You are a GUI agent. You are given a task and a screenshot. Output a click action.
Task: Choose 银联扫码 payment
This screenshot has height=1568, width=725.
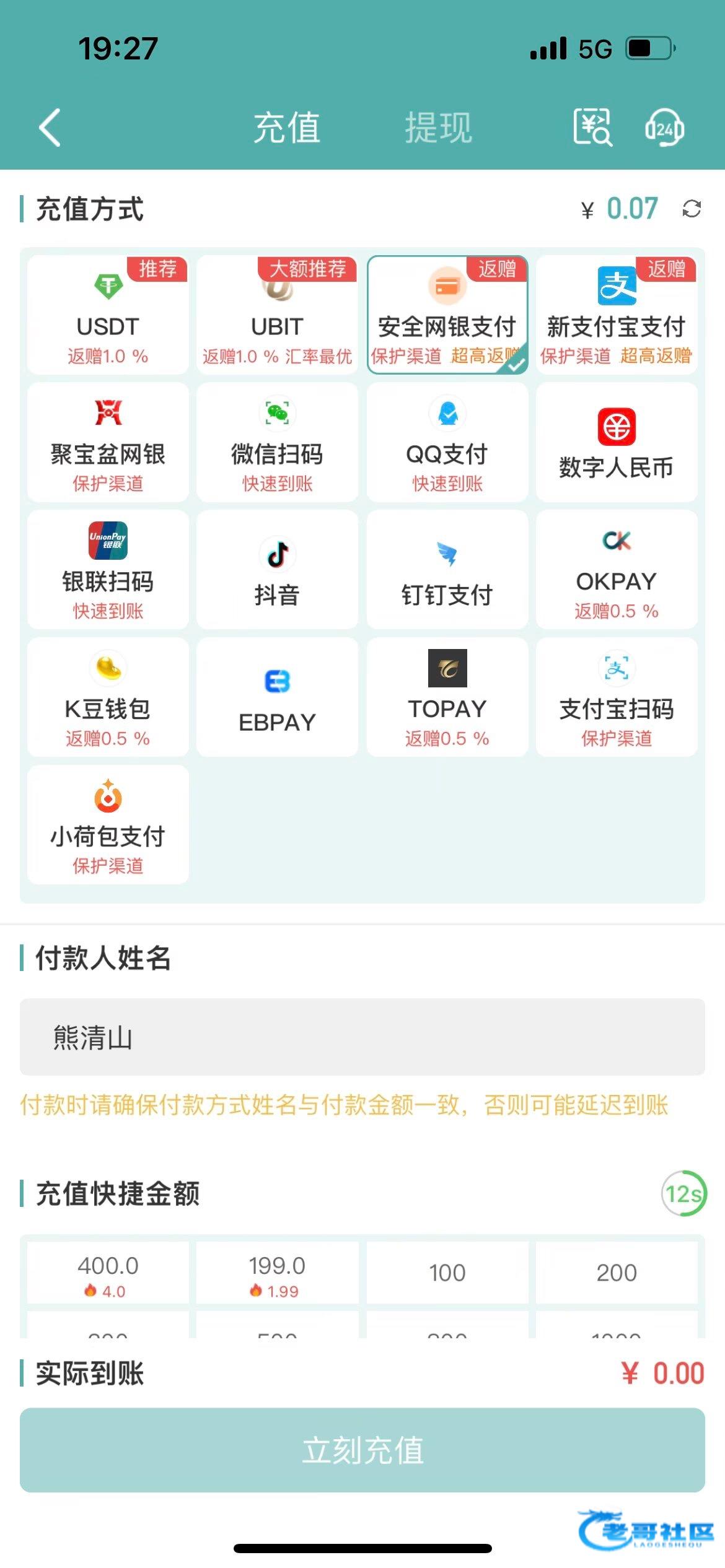[108, 570]
